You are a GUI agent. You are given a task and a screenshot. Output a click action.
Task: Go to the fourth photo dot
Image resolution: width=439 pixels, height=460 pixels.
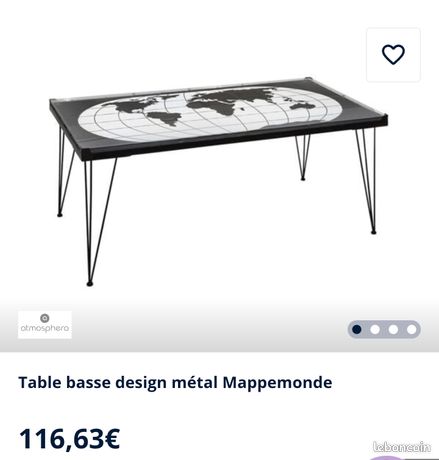pyautogui.click(x=412, y=329)
